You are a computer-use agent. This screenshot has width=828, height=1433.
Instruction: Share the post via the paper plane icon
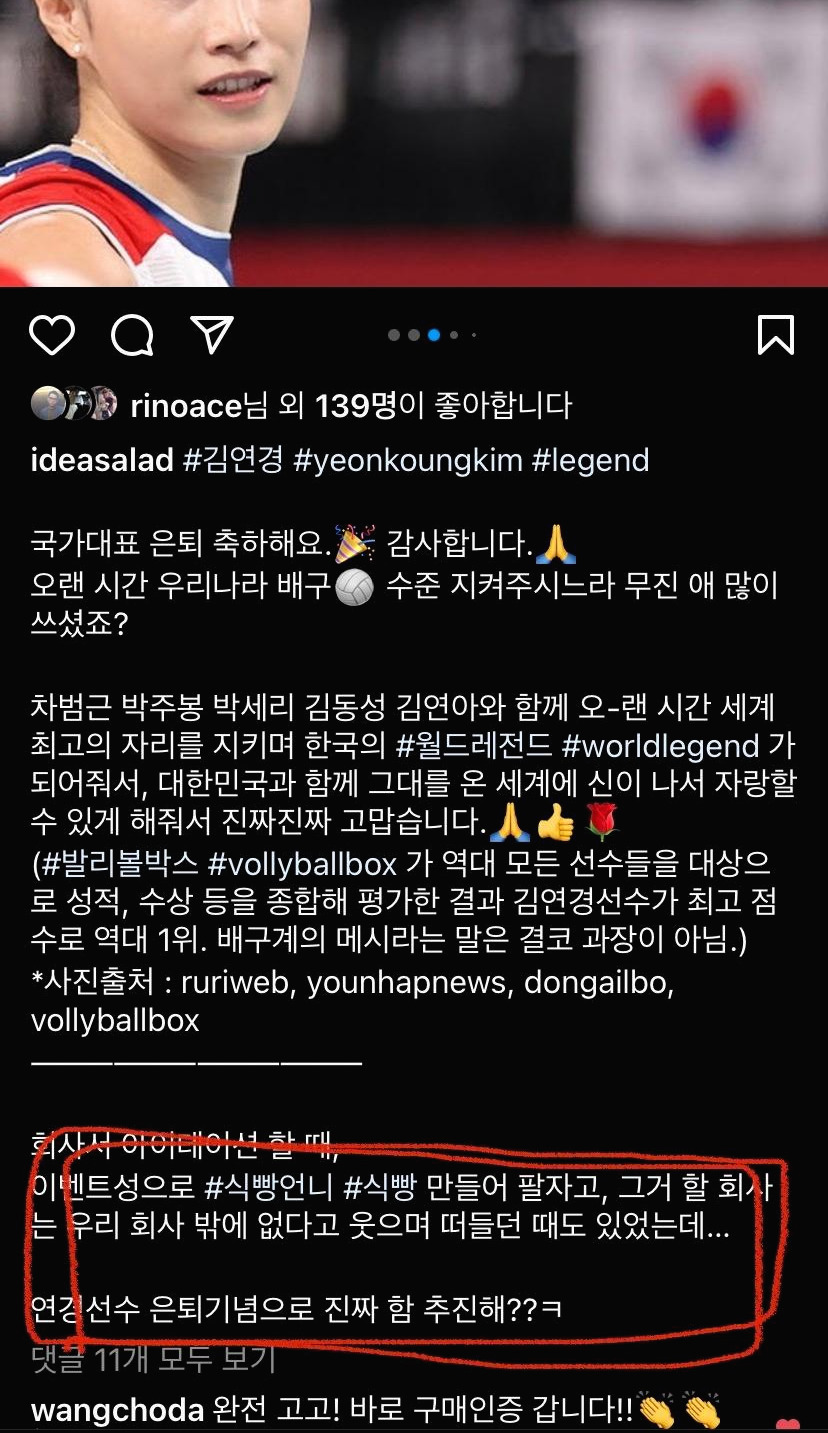coord(212,335)
